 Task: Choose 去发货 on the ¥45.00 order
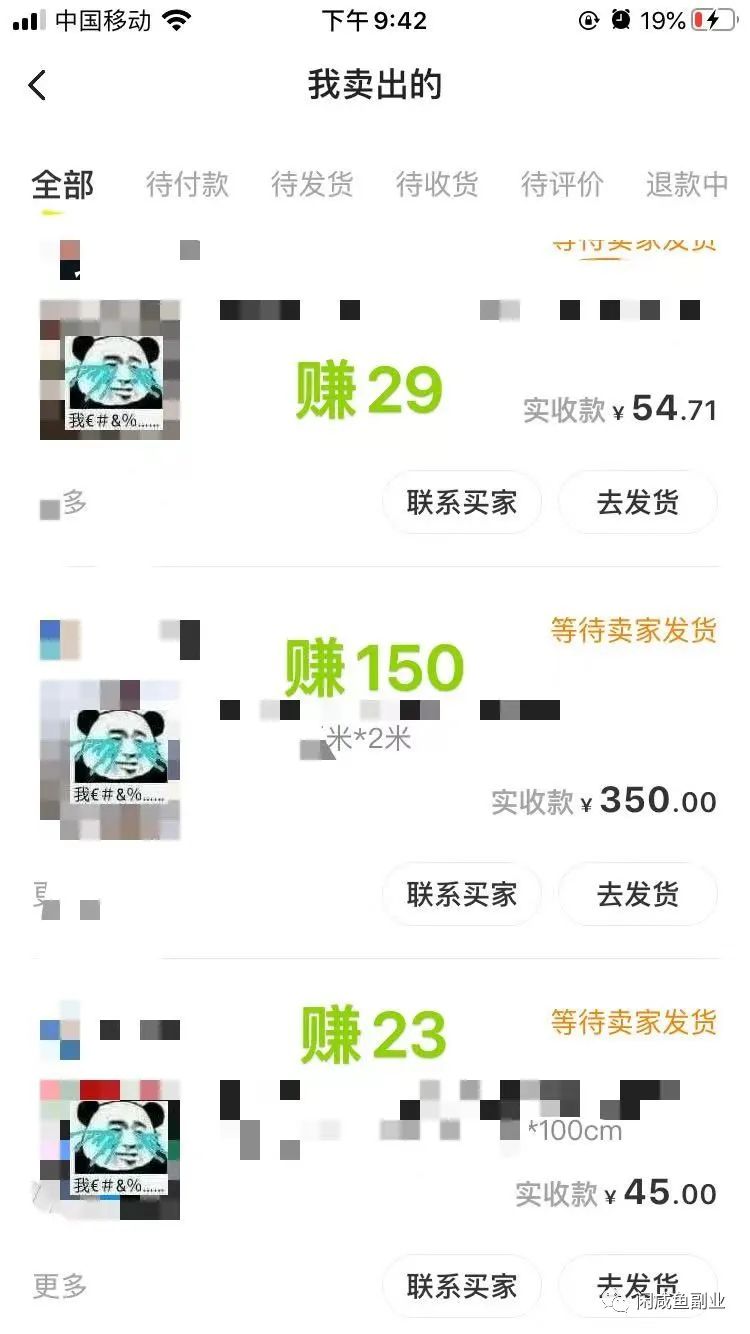pos(637,1285)
